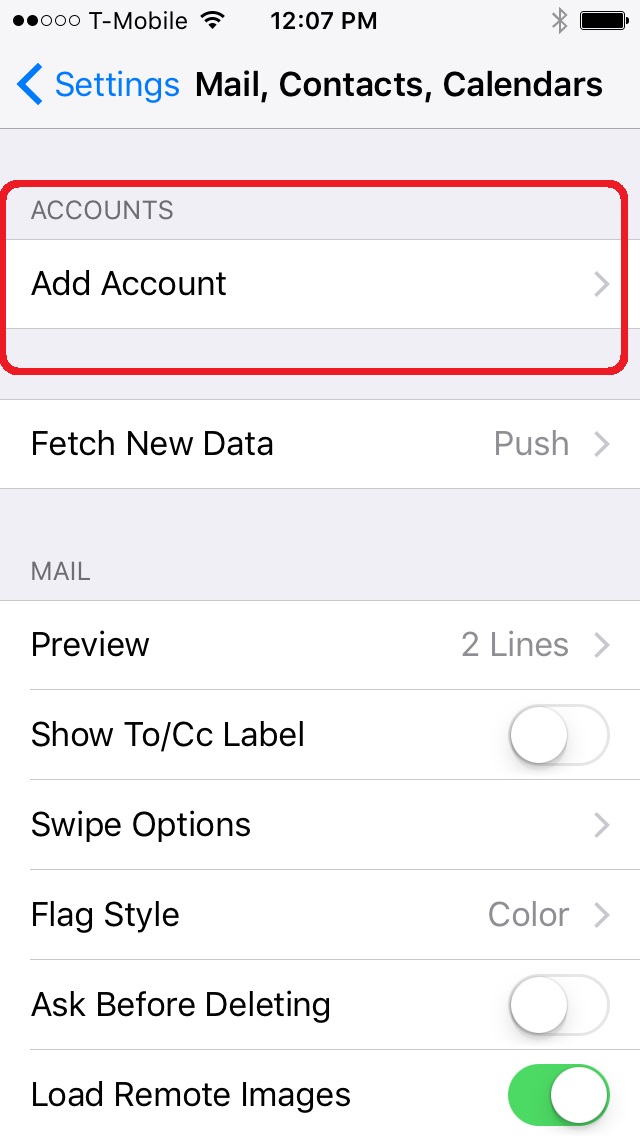This screenshot has width=640, height=1136.
Task: Enable the Show To/Cc Label switch
Action: tap(558, 735)
